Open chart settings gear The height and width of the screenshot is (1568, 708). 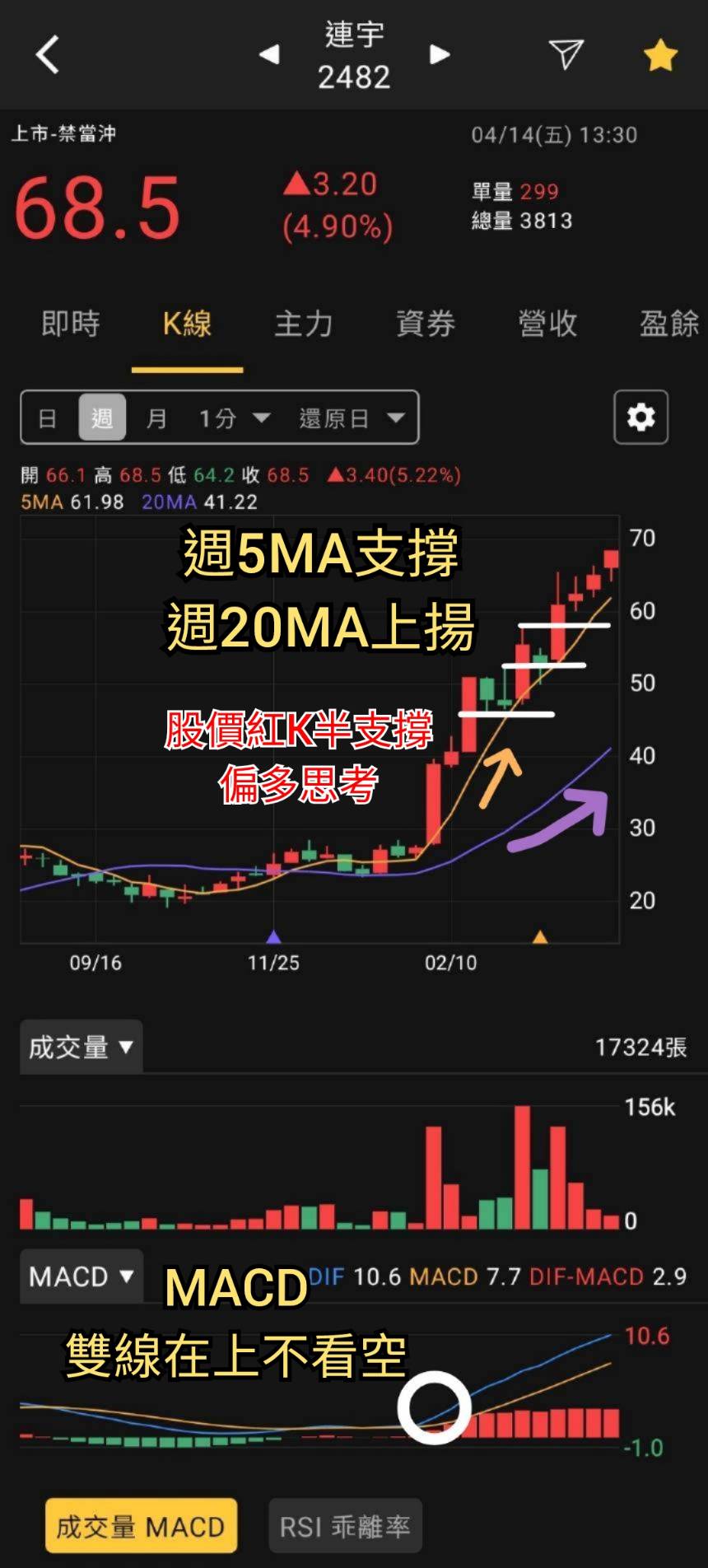point(640,418)
